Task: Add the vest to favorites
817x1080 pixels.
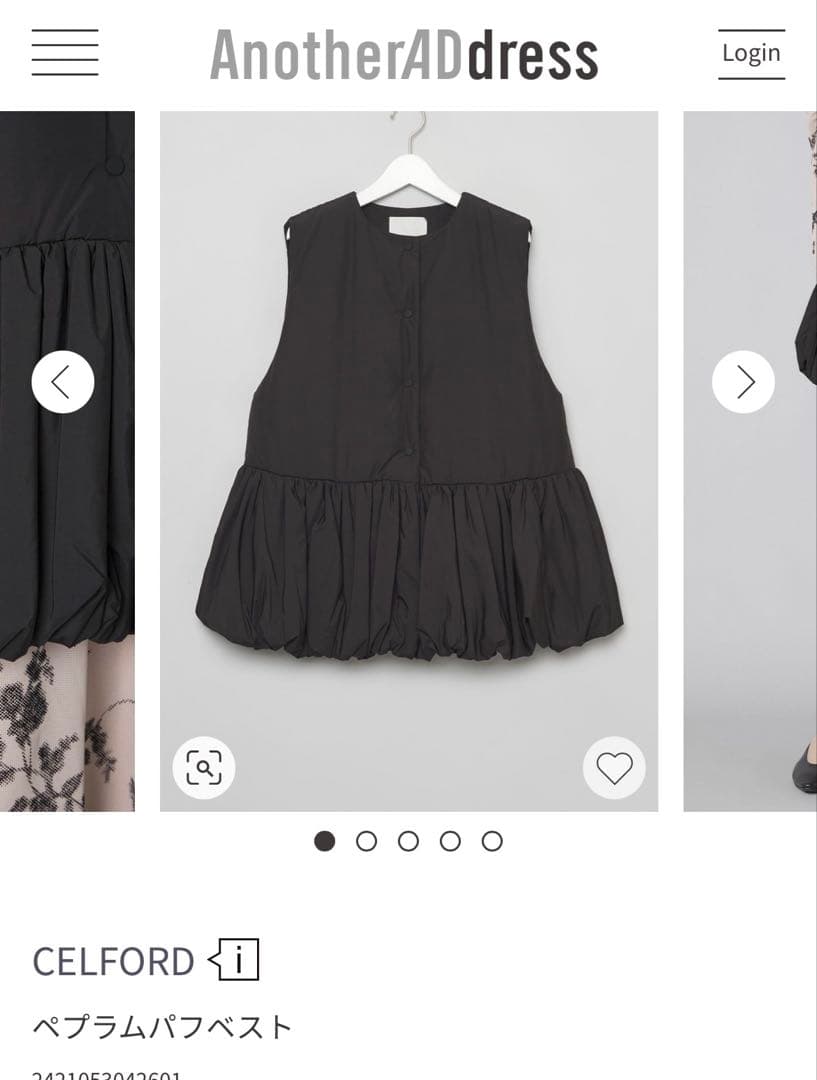Action: 614,768
